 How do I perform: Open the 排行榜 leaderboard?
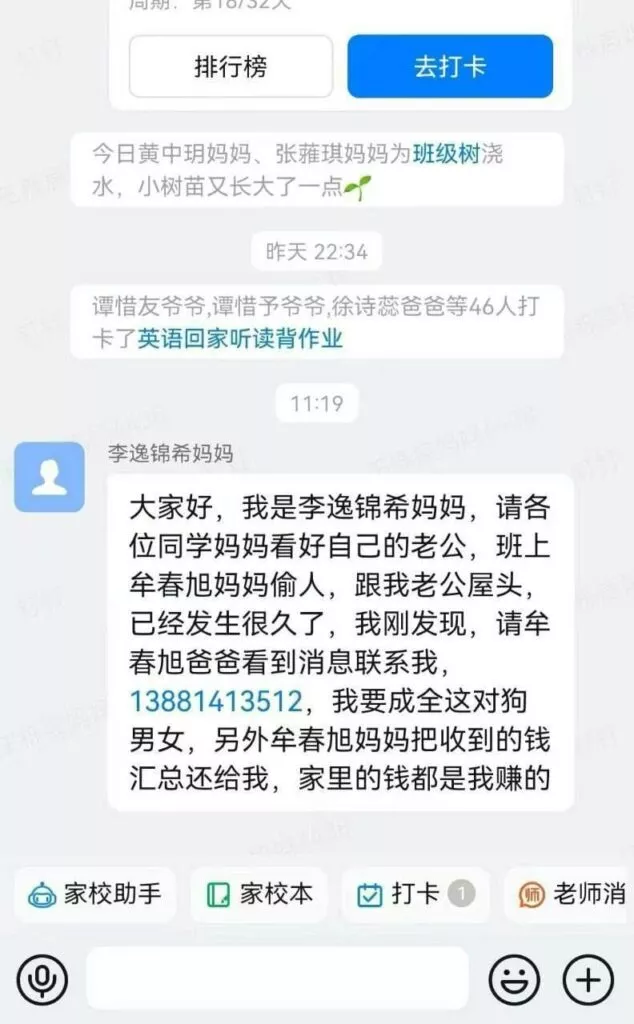pyautogui.click(x=231, y=67)
